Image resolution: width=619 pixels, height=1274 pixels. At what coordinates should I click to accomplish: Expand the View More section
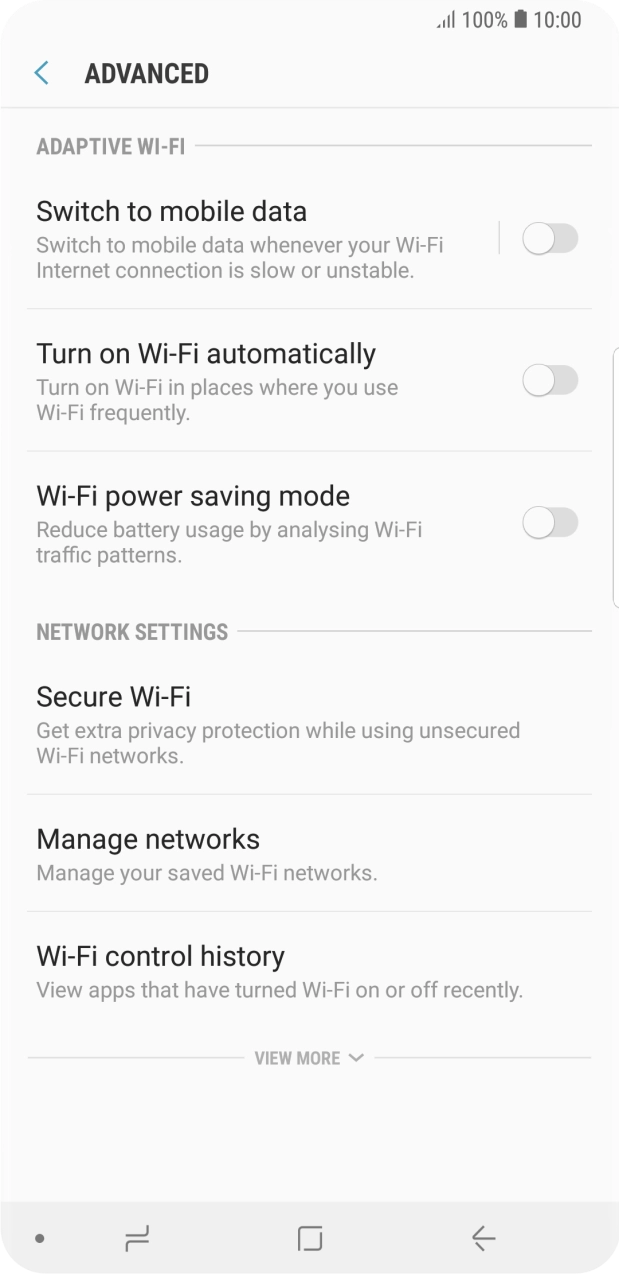tap(309, 1058)
